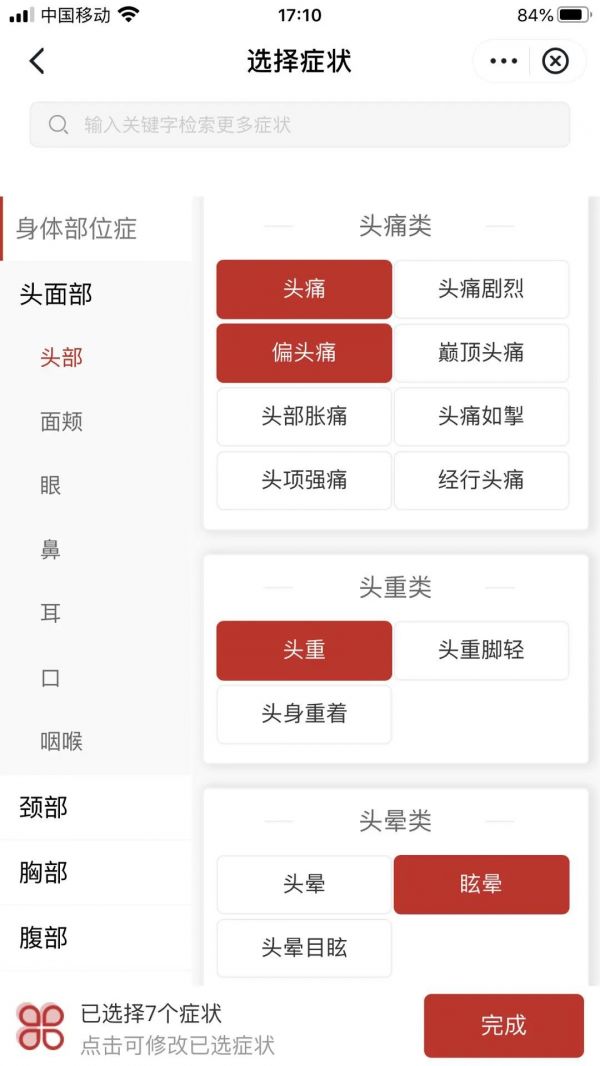The width and height of the screenshot is (600, 1066).
Task: Open the mini-program more options menu
Action: click(504, 62)
